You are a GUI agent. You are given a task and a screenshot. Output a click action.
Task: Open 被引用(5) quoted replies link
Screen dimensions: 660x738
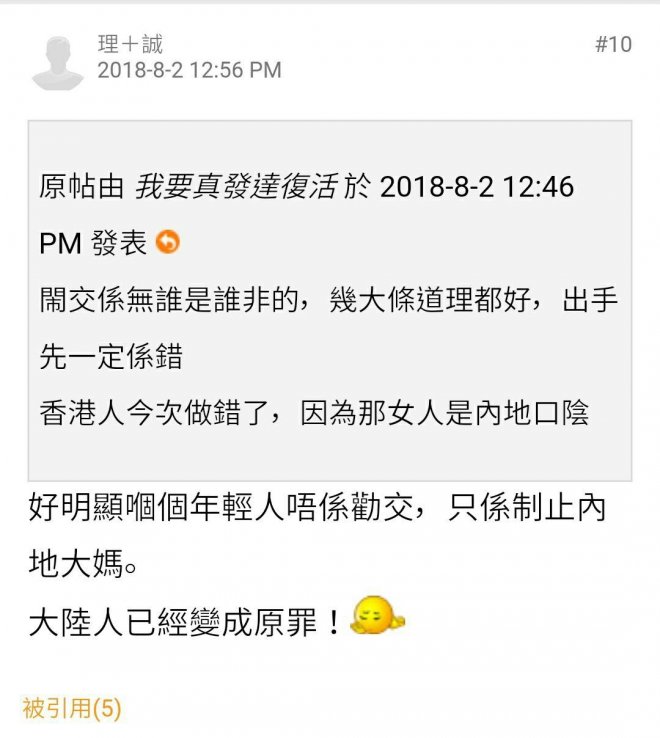pyautogui.click(x=72, y=709)
